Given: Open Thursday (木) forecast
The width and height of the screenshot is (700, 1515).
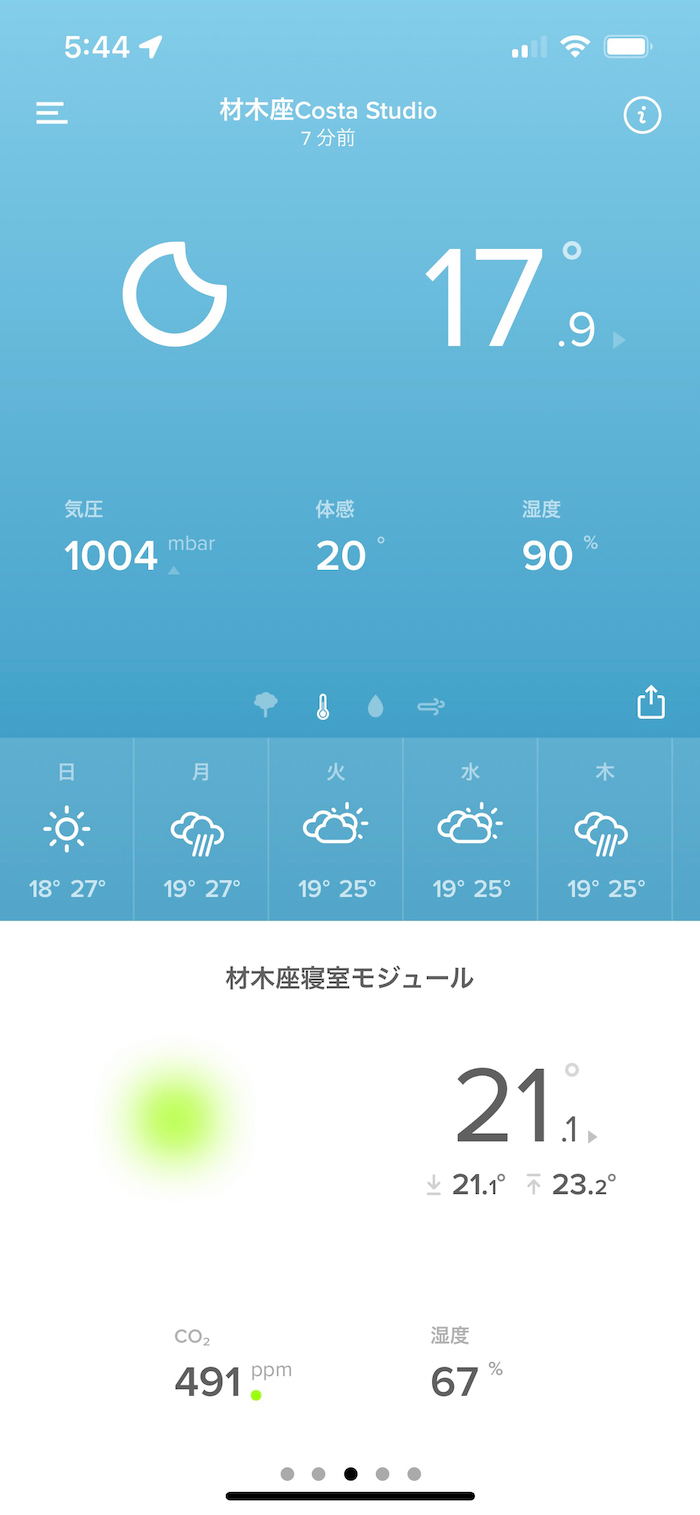Looking at the screenshot, I should 605,830.
